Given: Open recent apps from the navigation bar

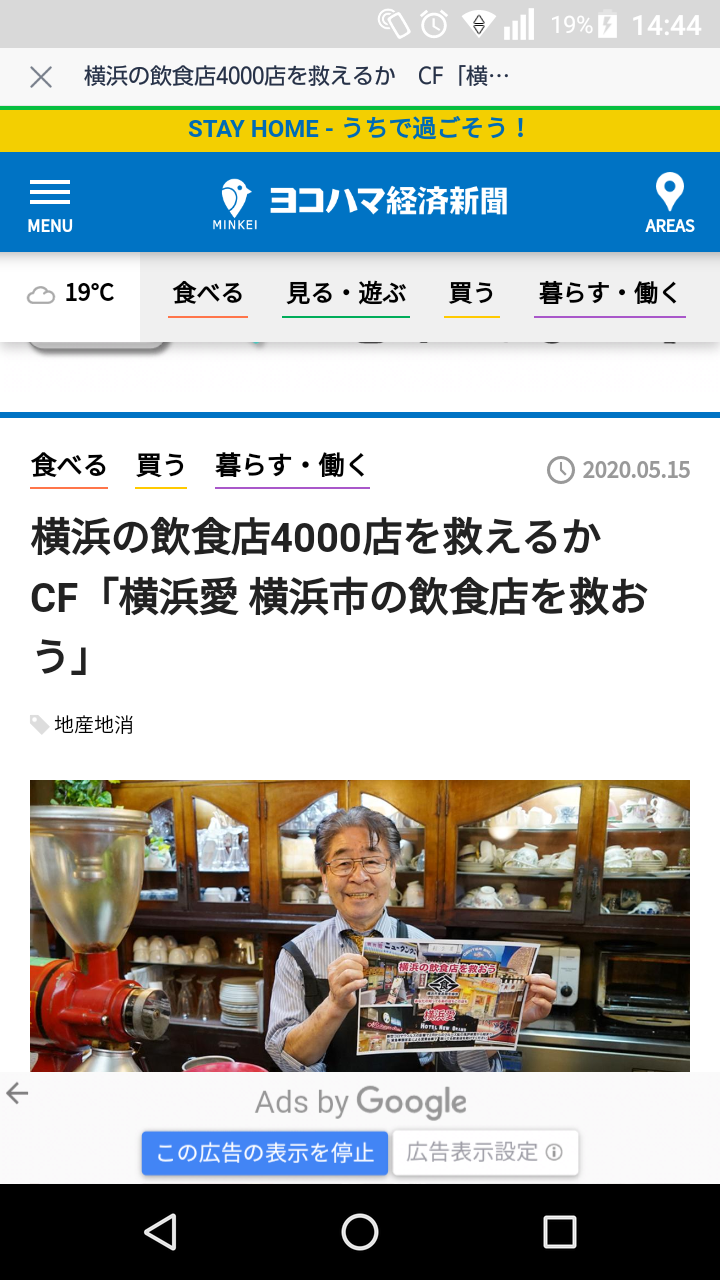Looking at the screenshot, I should [x=559, y=1232].
